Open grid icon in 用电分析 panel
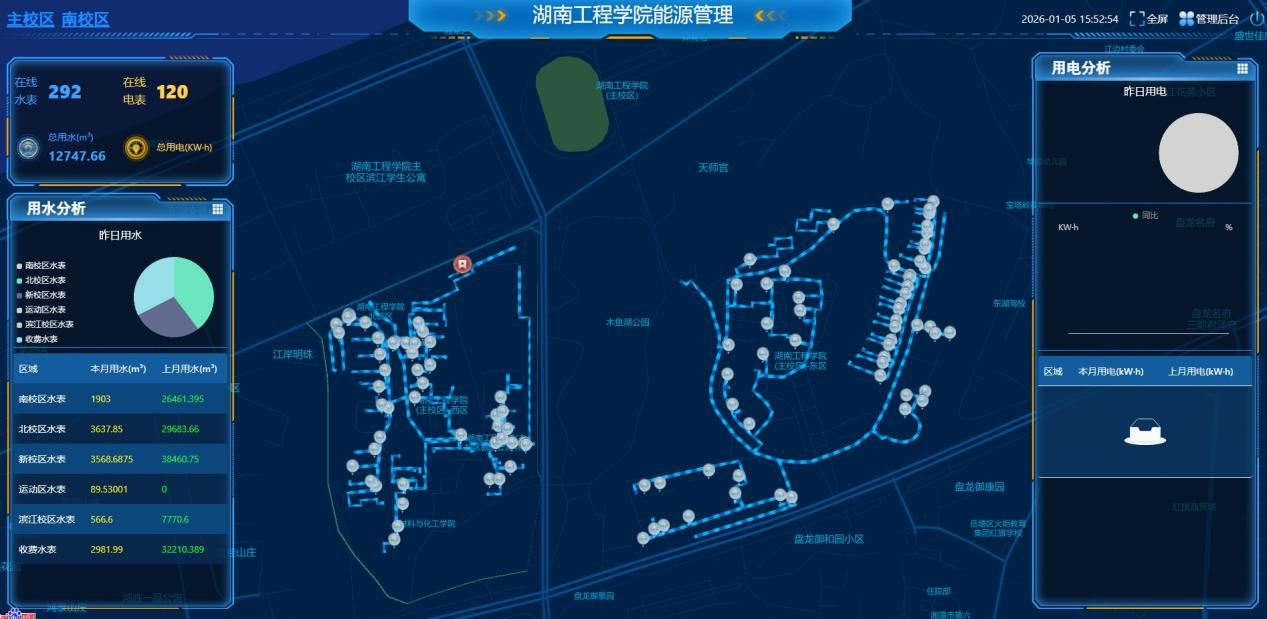 pyautogui.click(x=1242, y=68)
